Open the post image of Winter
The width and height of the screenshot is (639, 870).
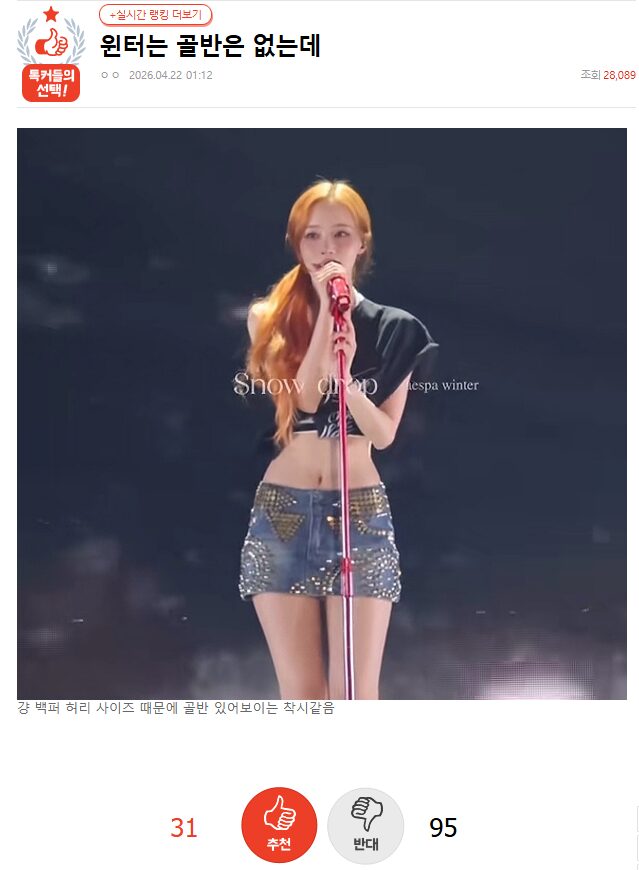[321, 413]
